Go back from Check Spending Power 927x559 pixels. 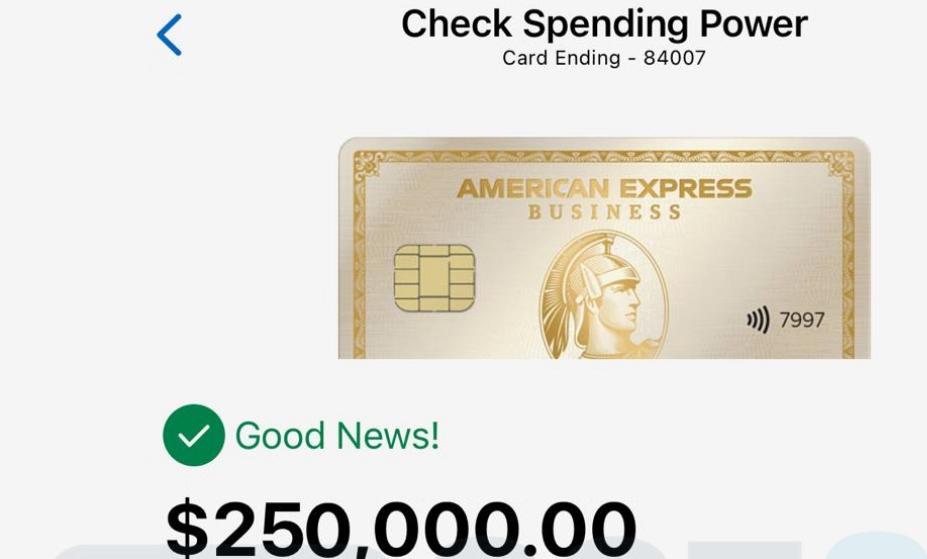[169, 35]
